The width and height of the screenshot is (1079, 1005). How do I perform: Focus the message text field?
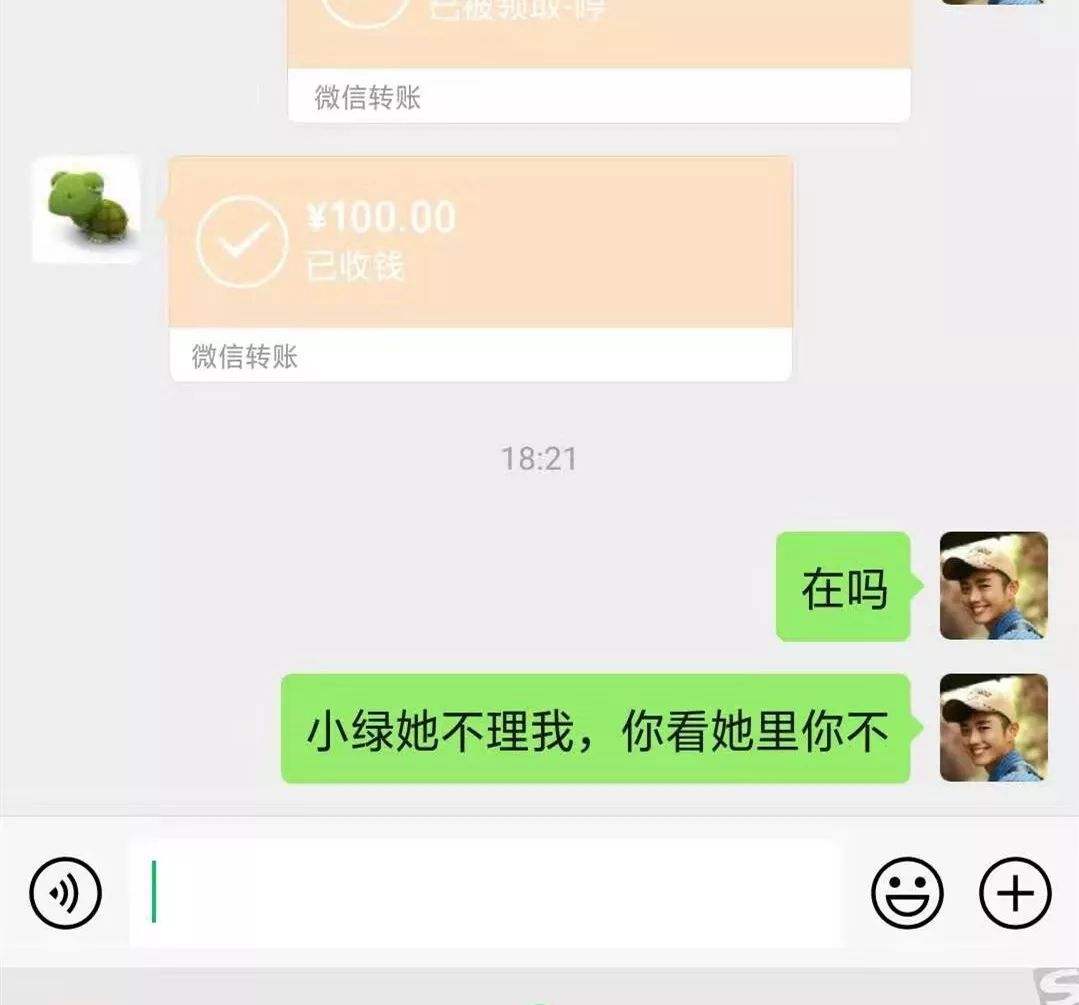486,893
